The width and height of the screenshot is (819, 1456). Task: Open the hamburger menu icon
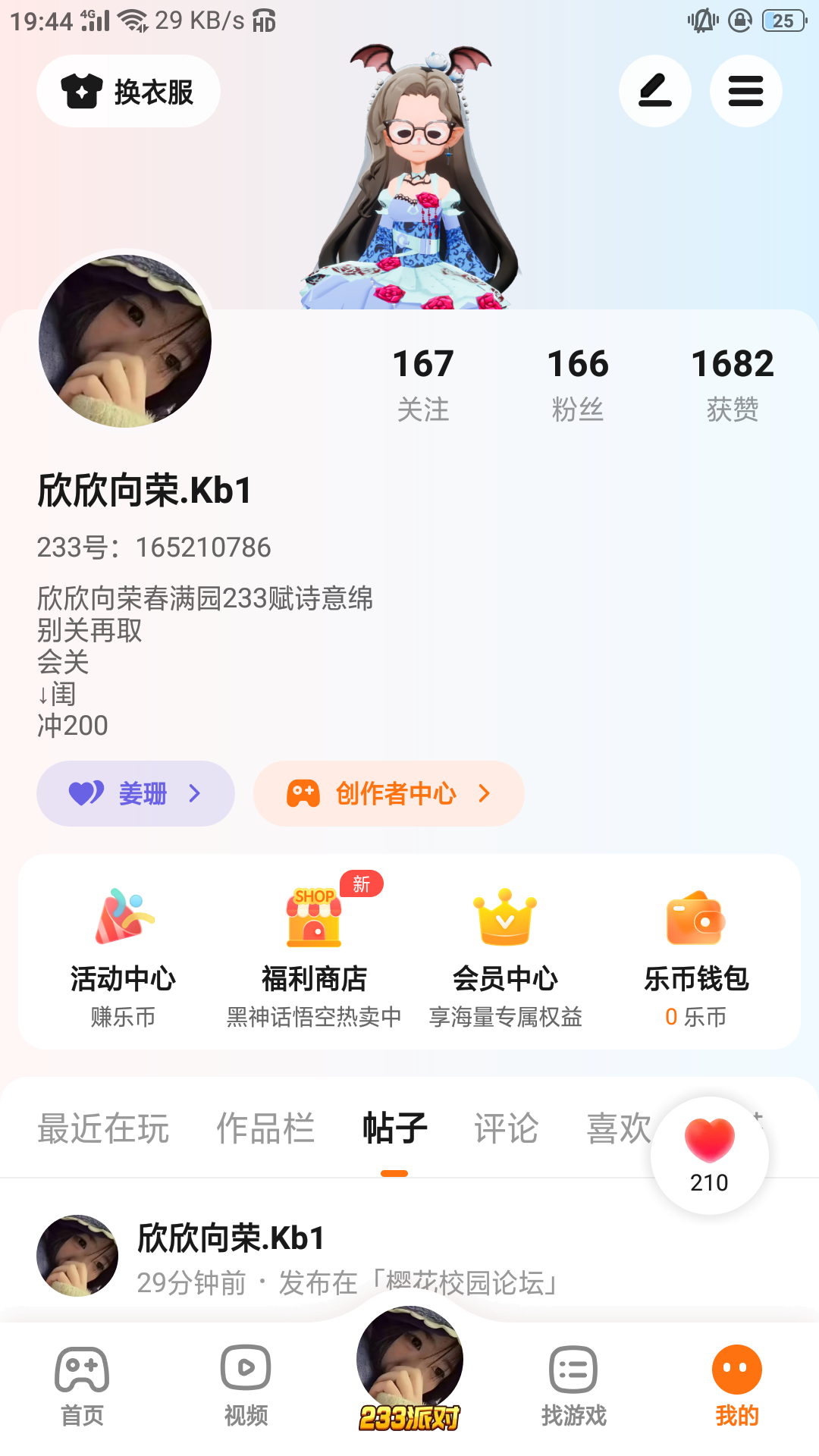[x=745, y=91]
